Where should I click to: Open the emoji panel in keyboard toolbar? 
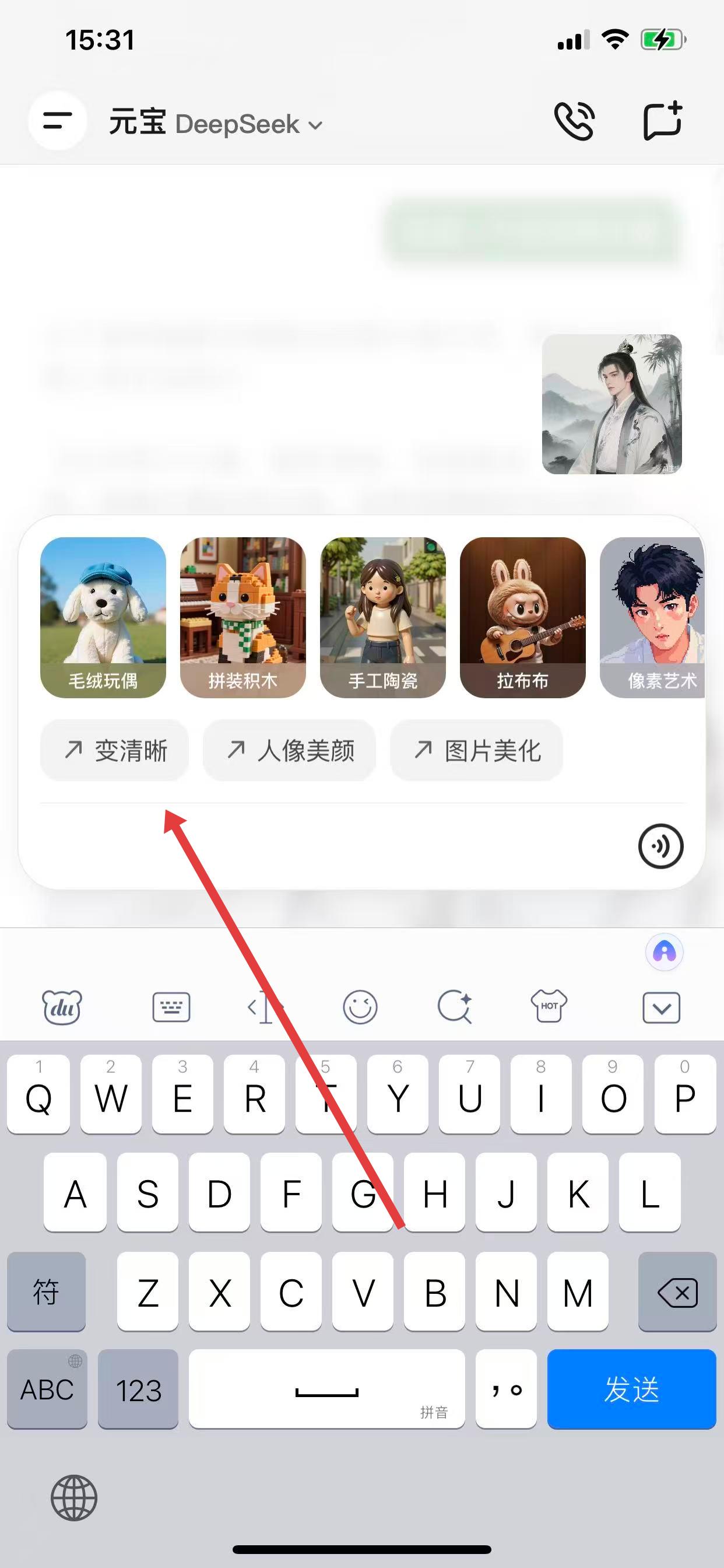(360, 1007)
